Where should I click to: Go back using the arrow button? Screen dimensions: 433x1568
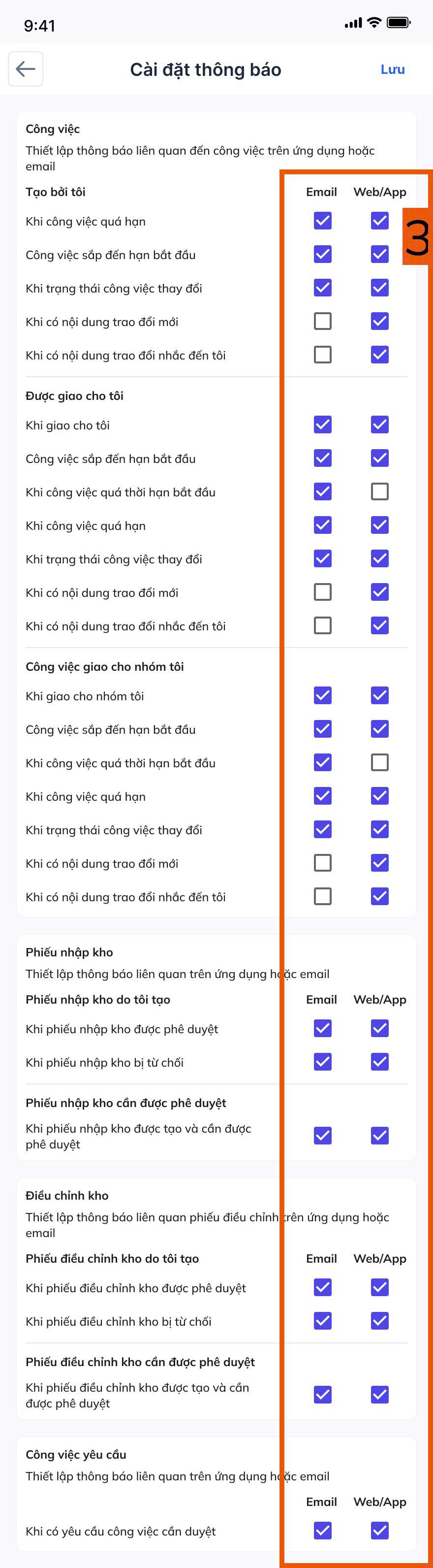(26, 69)
